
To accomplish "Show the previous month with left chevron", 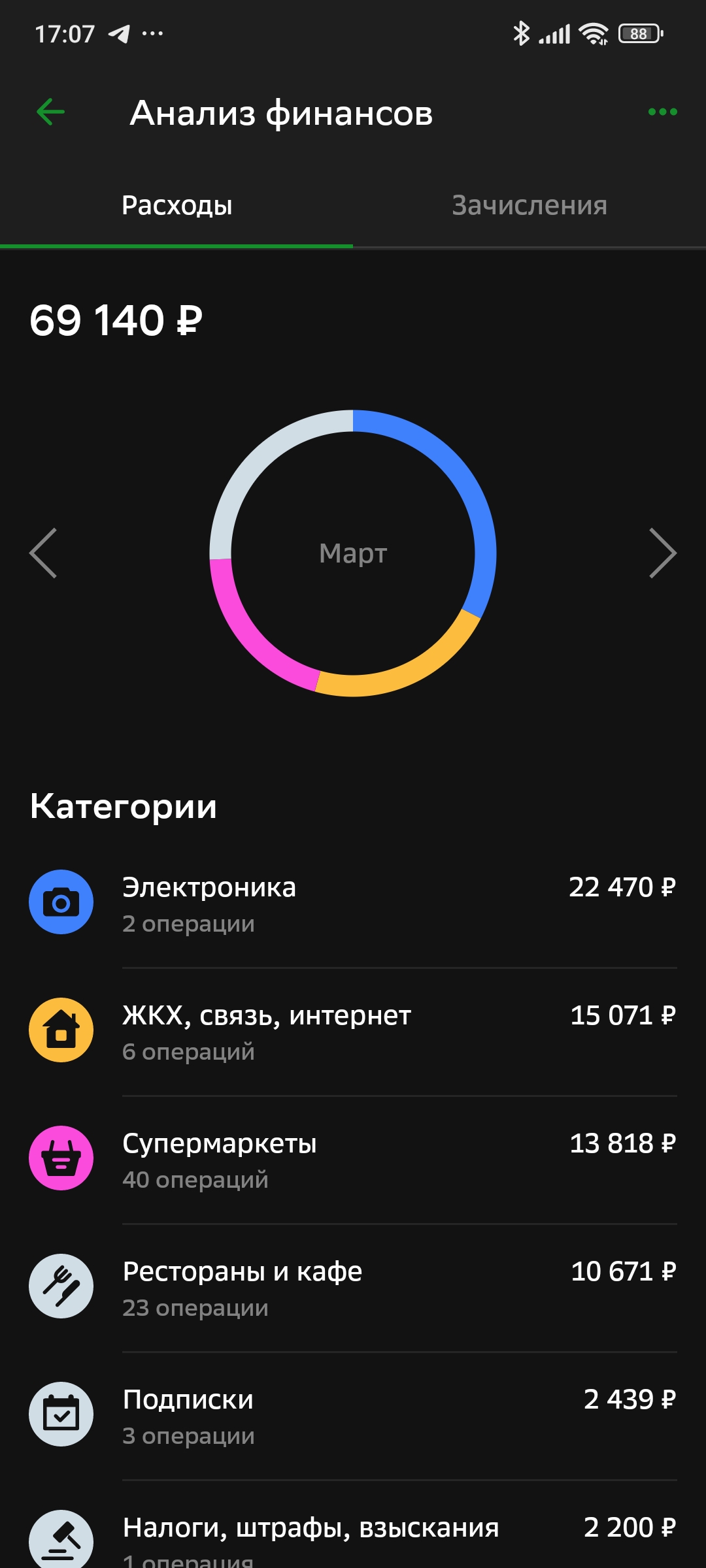I will click(x=43, y=553).
